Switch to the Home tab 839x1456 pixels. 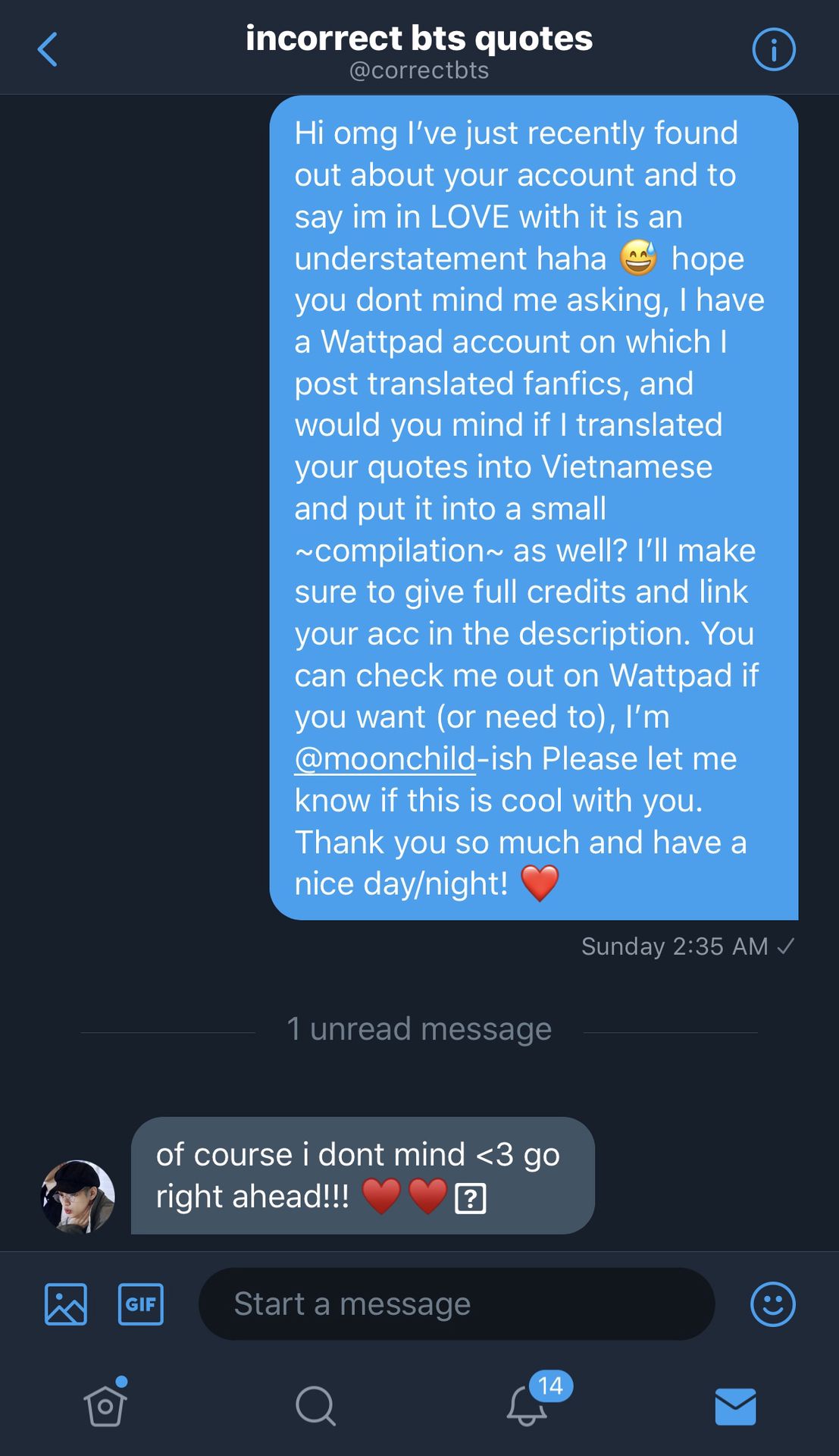[105, 1406]
